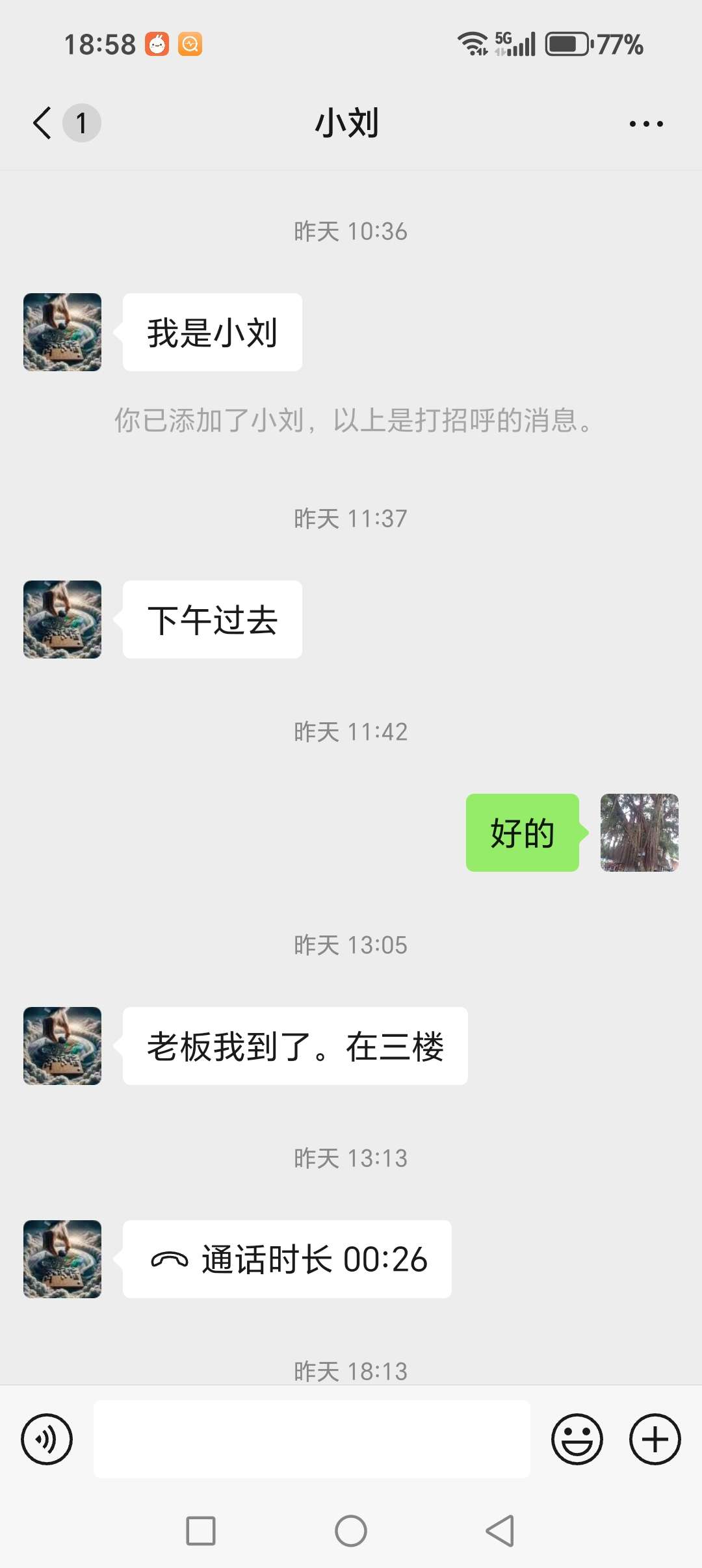Switch to voice message input
702x1568 pixels.
point(47,1439)
